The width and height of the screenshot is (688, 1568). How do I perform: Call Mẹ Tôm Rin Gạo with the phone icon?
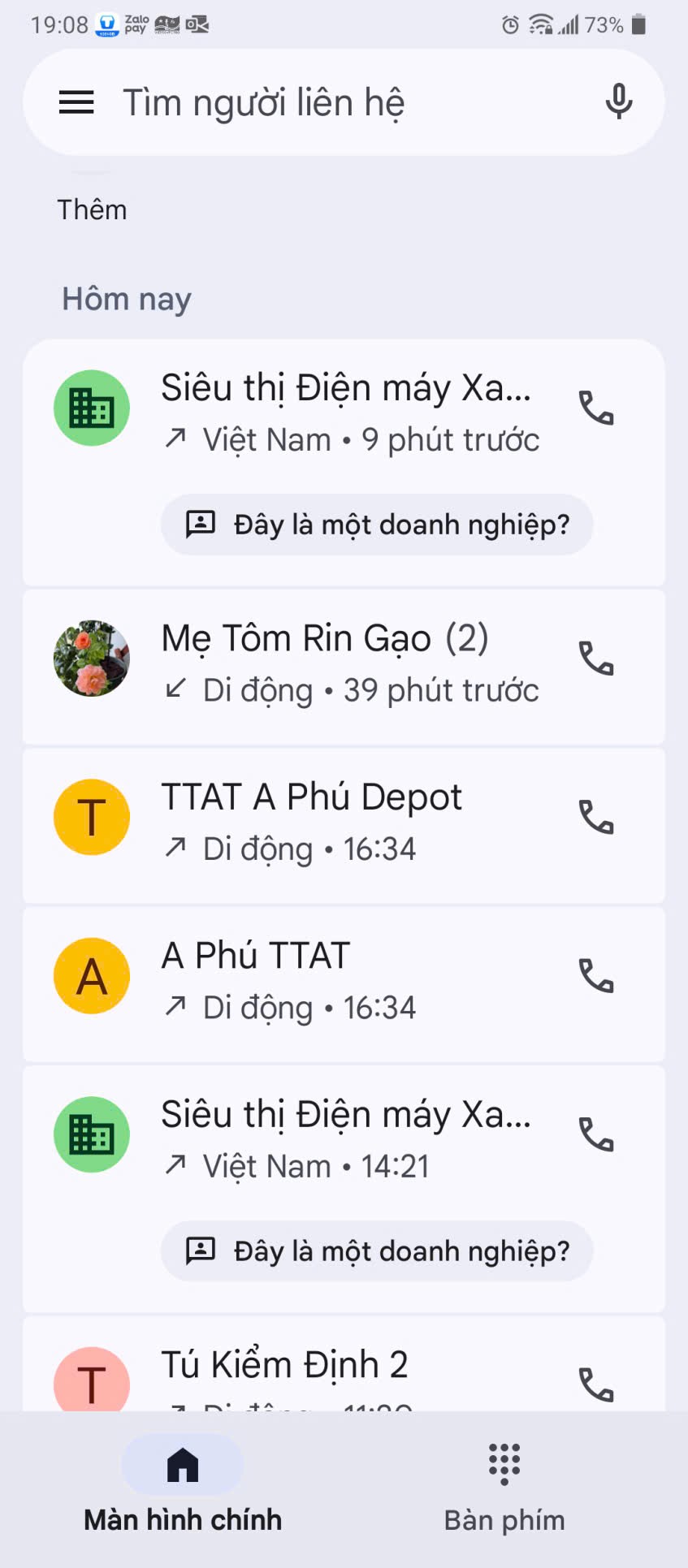596,659
